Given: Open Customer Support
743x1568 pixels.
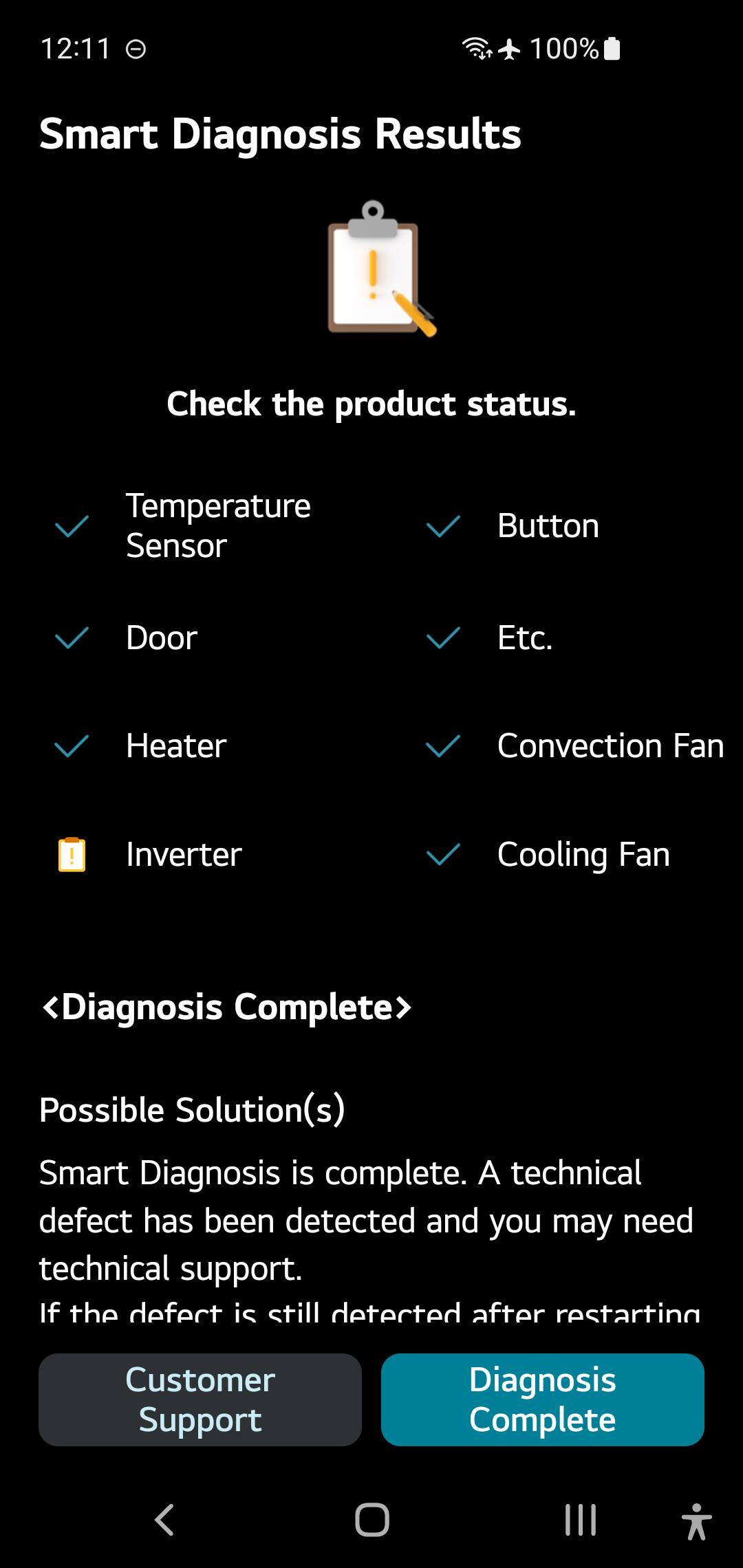Looking at the screenshot, I should coord(200,1400).
